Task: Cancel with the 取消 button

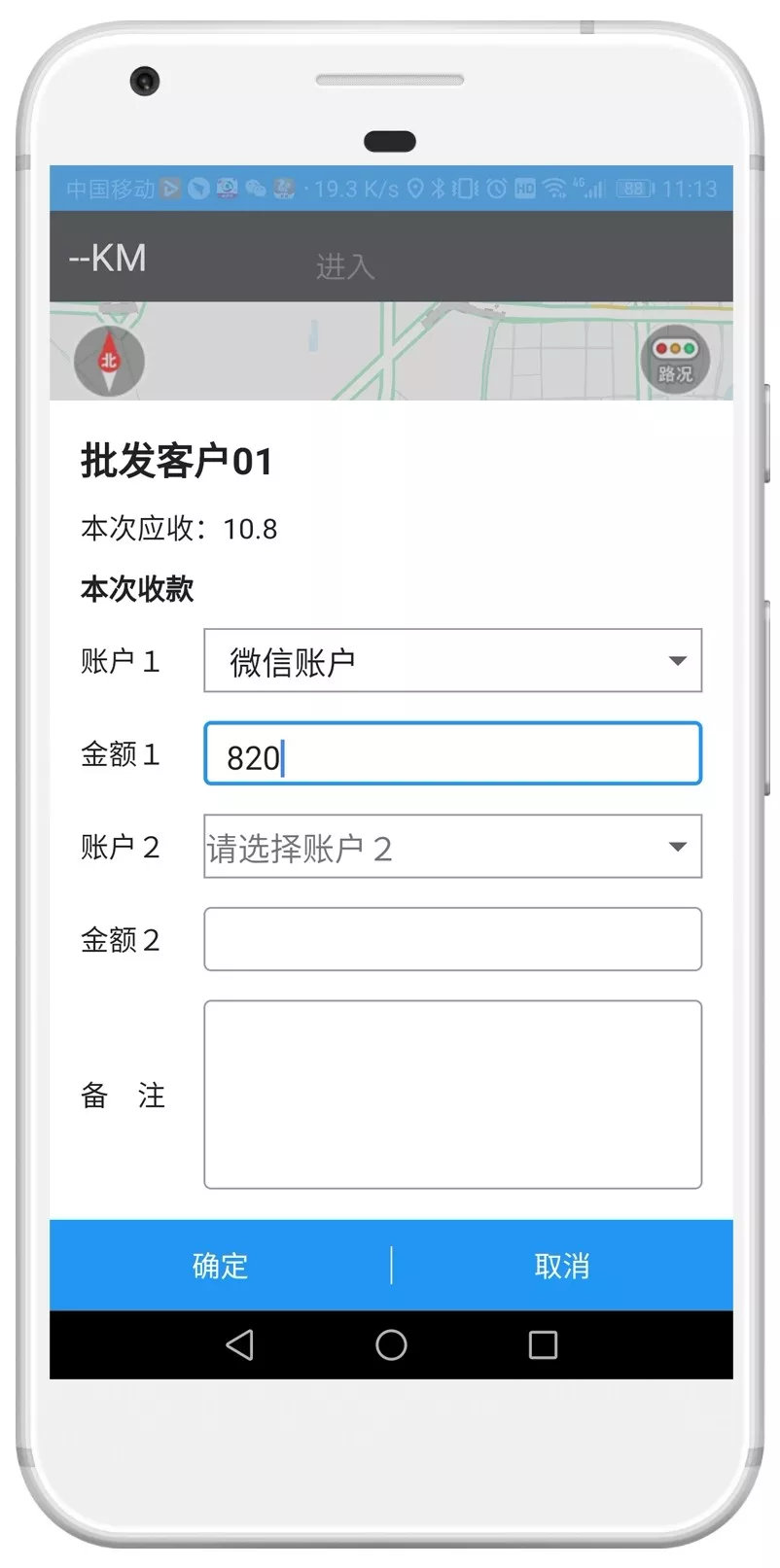Action: (x=562, y=1266)
